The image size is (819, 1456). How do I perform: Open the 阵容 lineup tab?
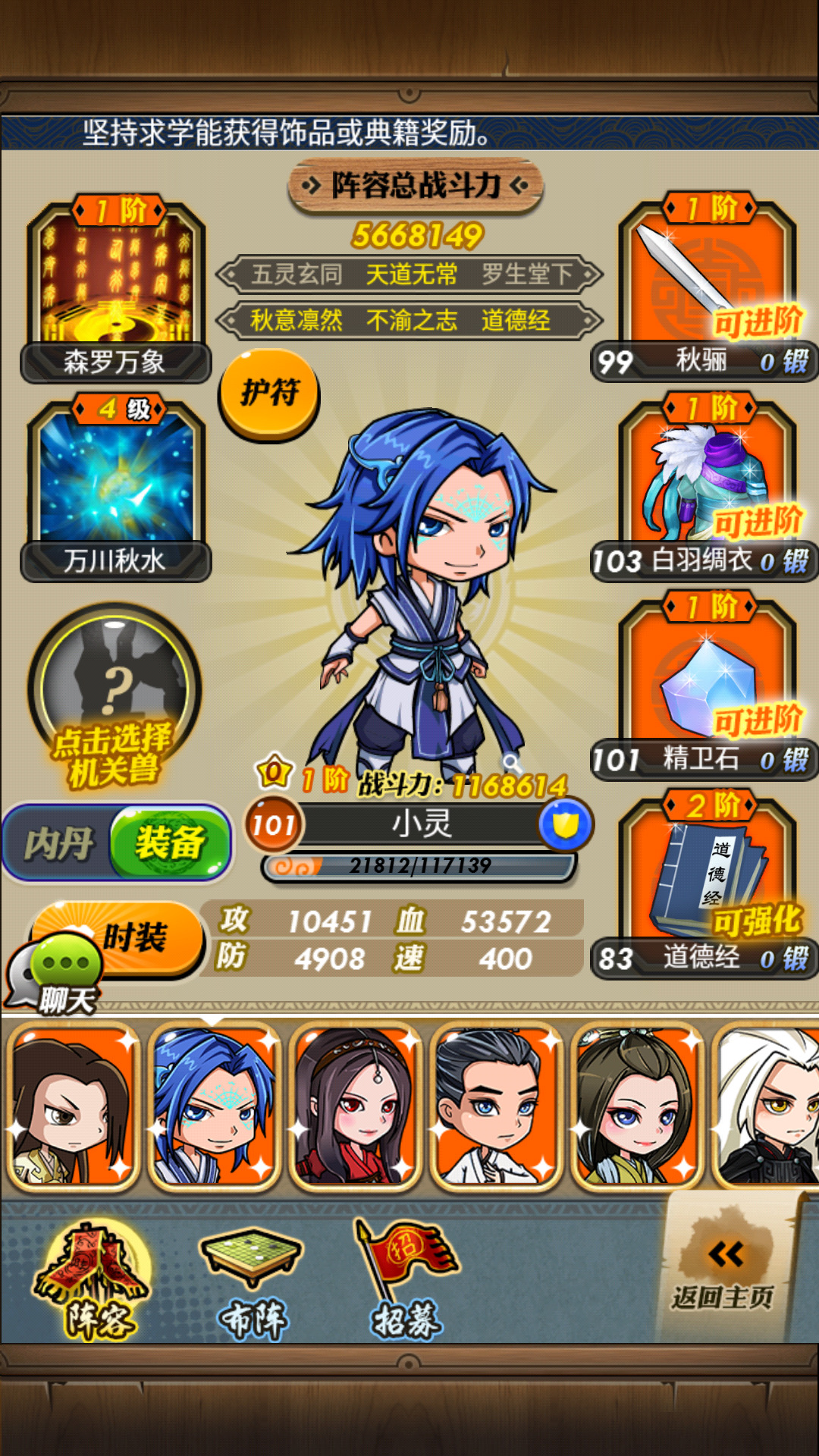[x=94, y=1280]
